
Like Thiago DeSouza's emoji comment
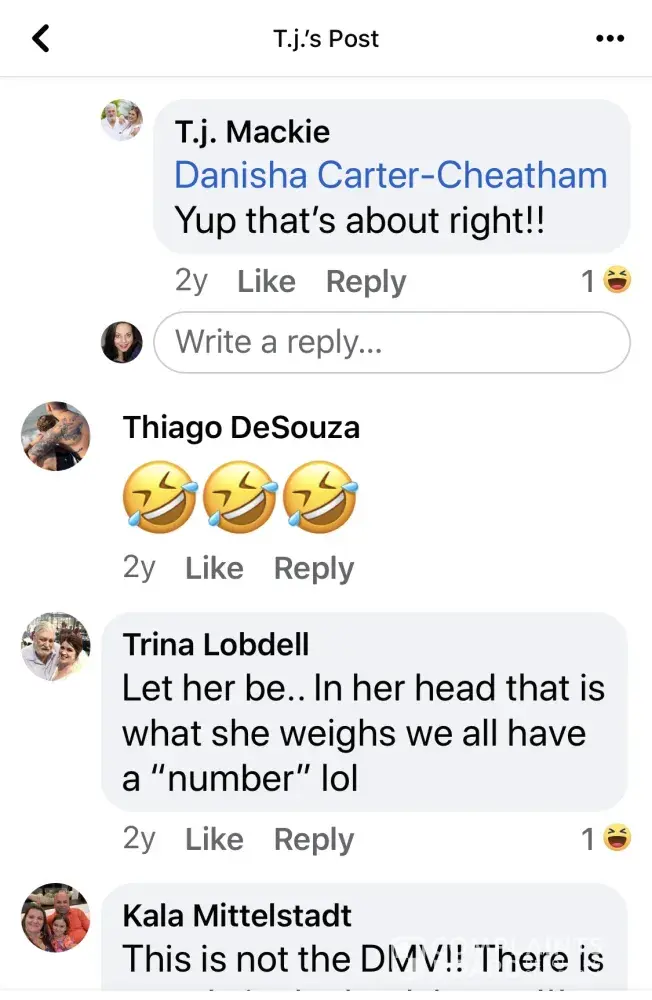click(214, 568)
